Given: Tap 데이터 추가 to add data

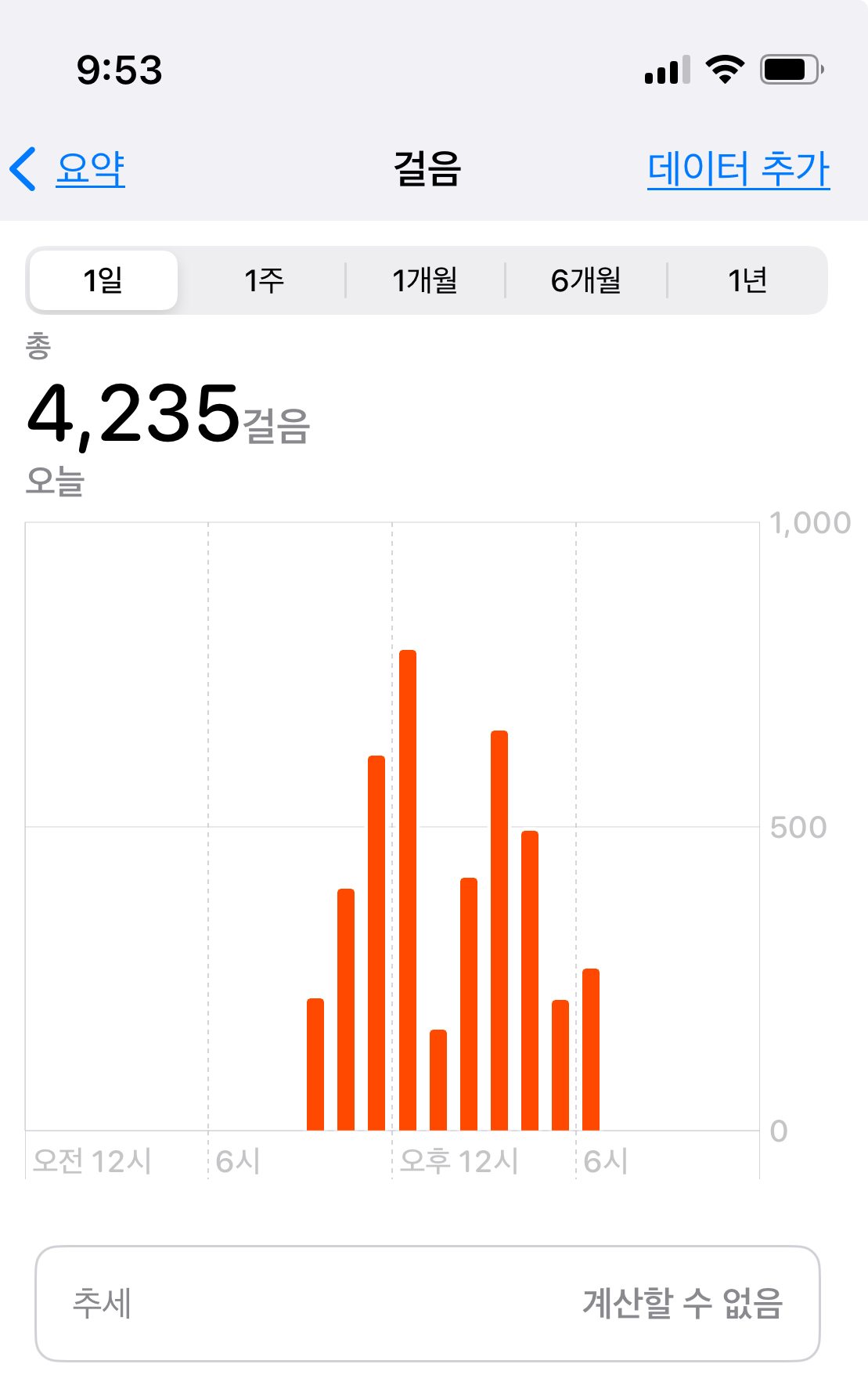Looking at the screenshot, I should 738,169.
